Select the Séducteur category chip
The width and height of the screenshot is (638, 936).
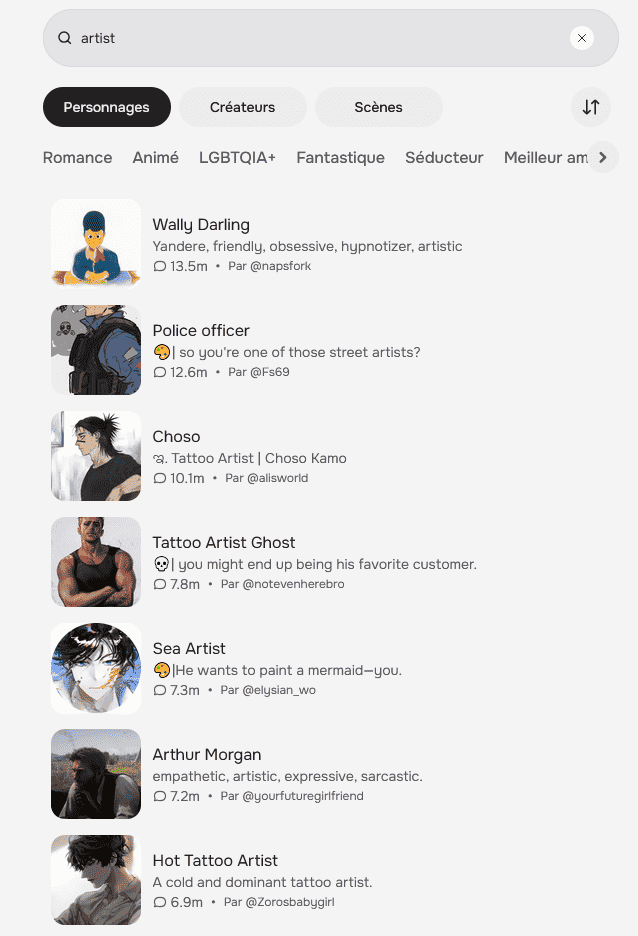[x=444, y=157]
